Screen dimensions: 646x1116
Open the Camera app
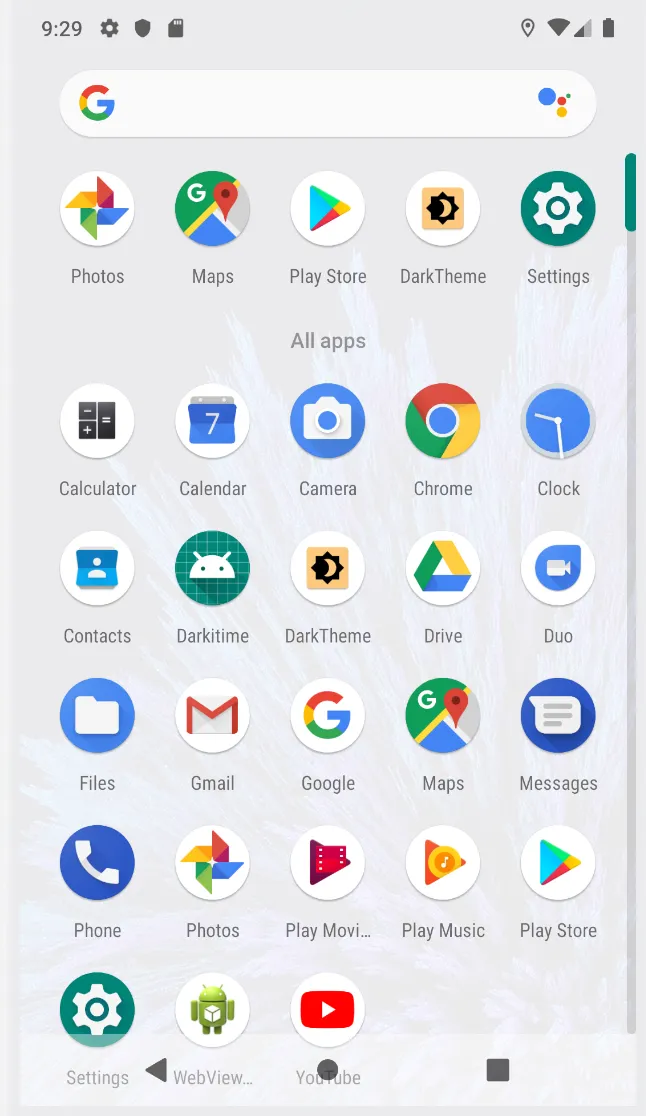point(328,421)
